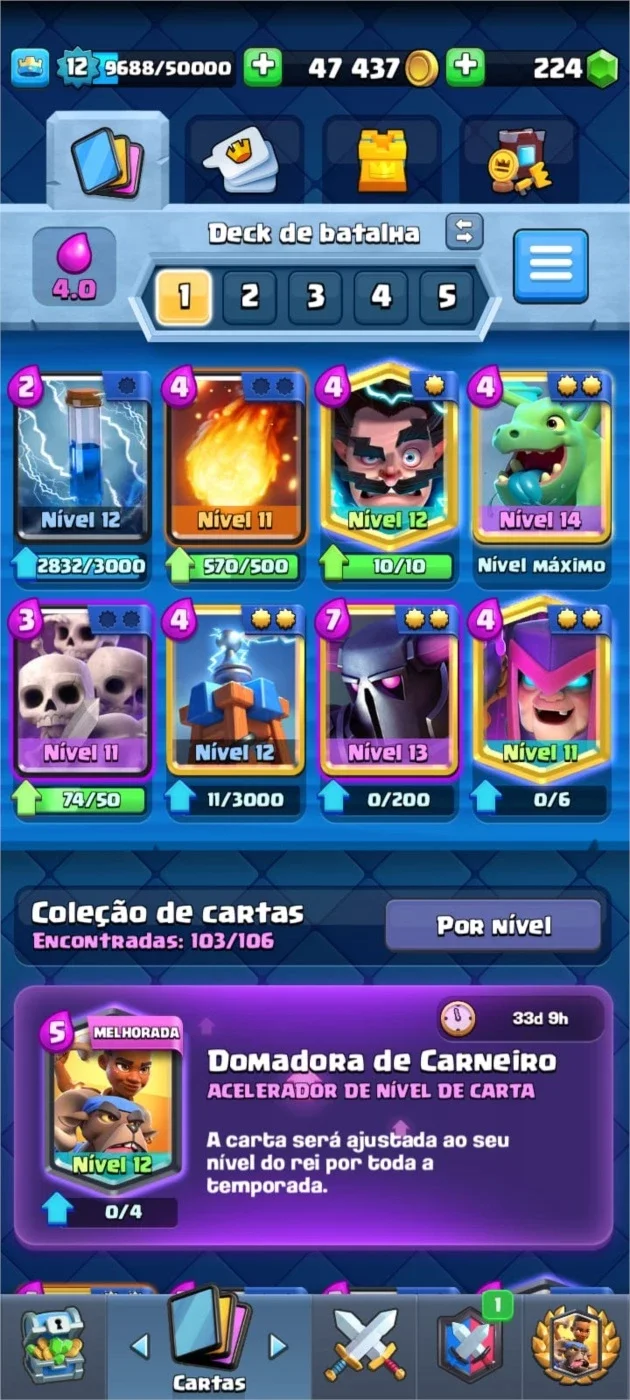Viewport: 630px width, 1400px height.
Task: Tap the green plus next to gold coins
Action: point(263,67)
